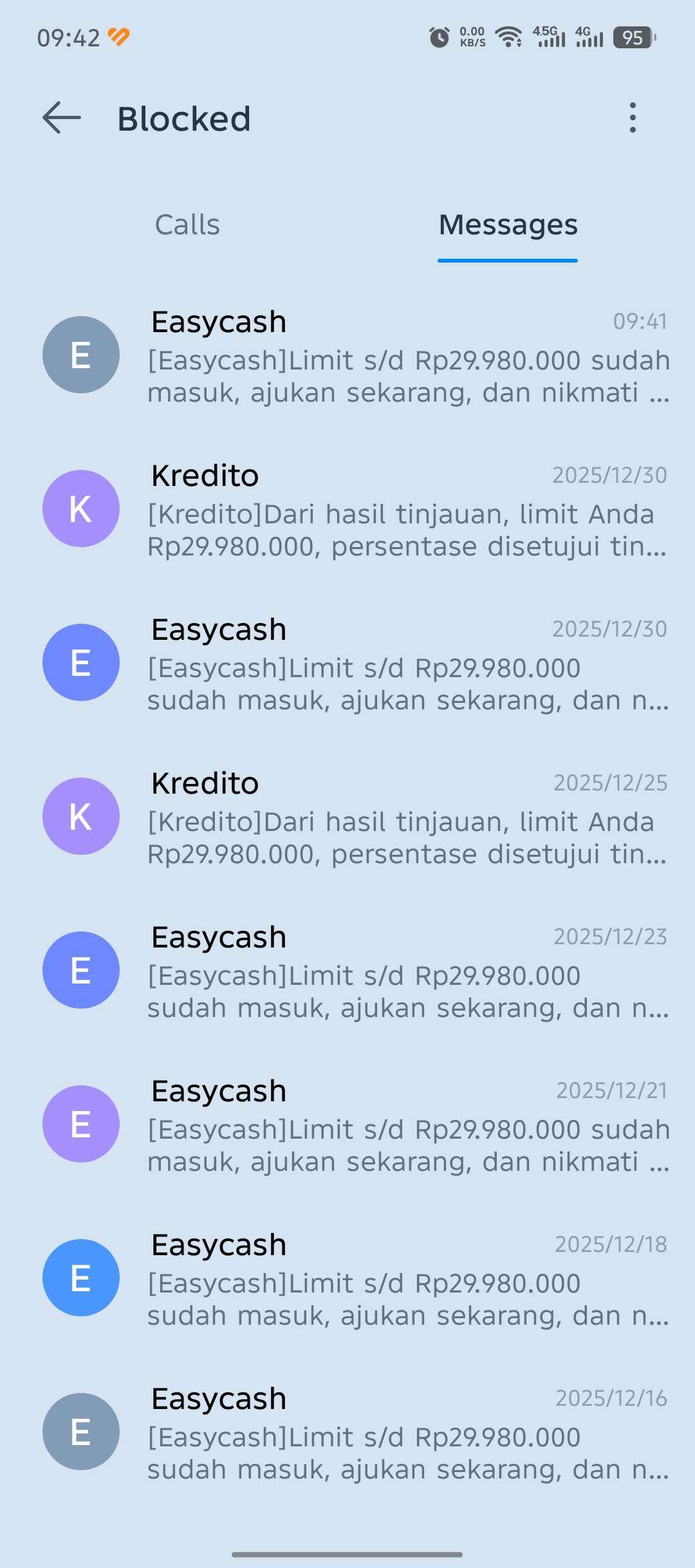The image size is (695, 1568).
Task: Open the Easycash message from 09:41
Action: click(x=409, y=357)
